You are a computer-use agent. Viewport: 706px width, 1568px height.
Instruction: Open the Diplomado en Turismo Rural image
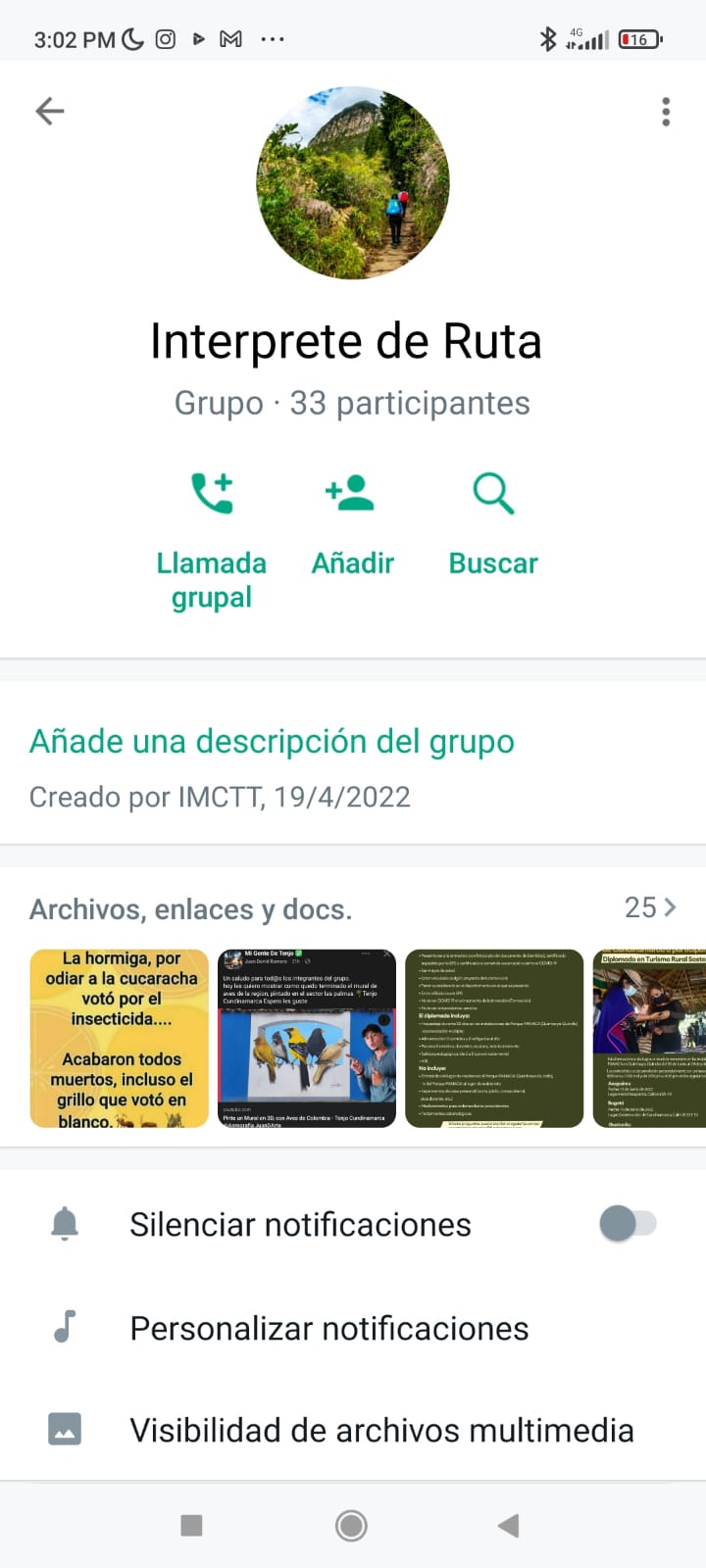[649, 1039]
